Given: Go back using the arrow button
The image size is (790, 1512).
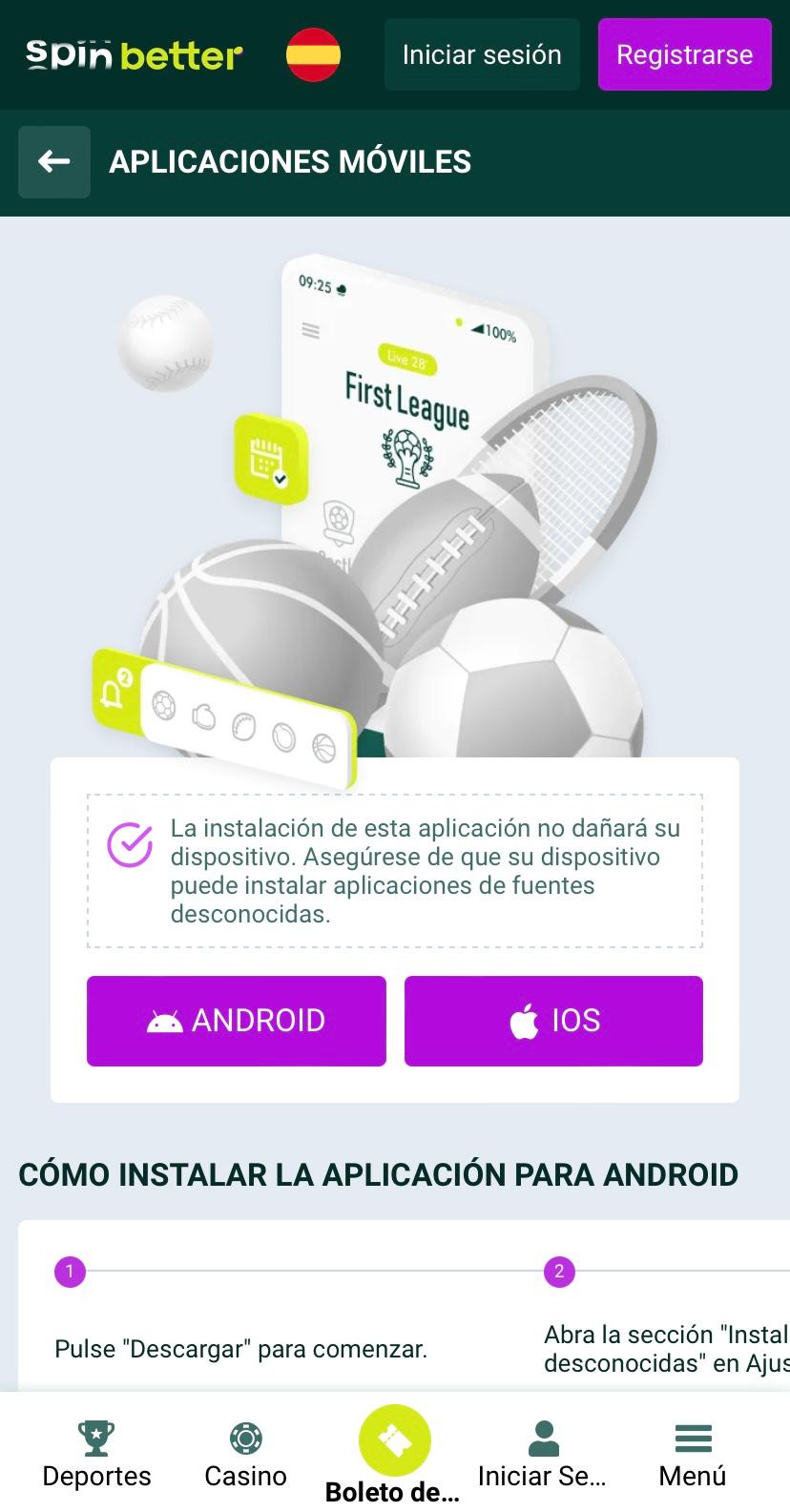Looking at the screenshot, I should 54,162.
